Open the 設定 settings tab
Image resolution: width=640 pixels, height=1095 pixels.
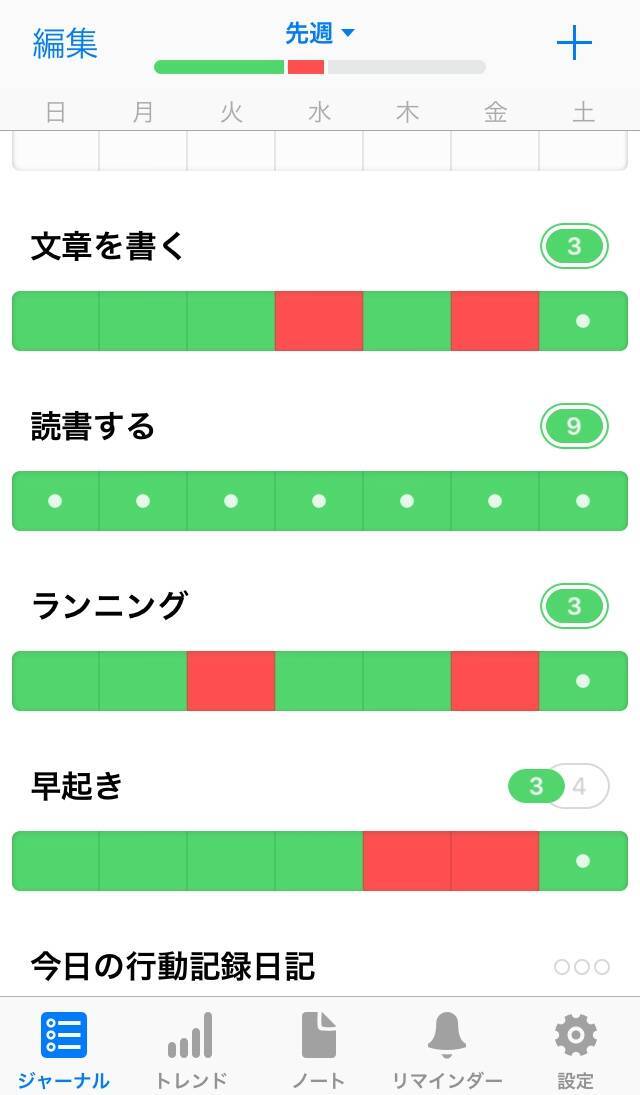[575, 1050]
